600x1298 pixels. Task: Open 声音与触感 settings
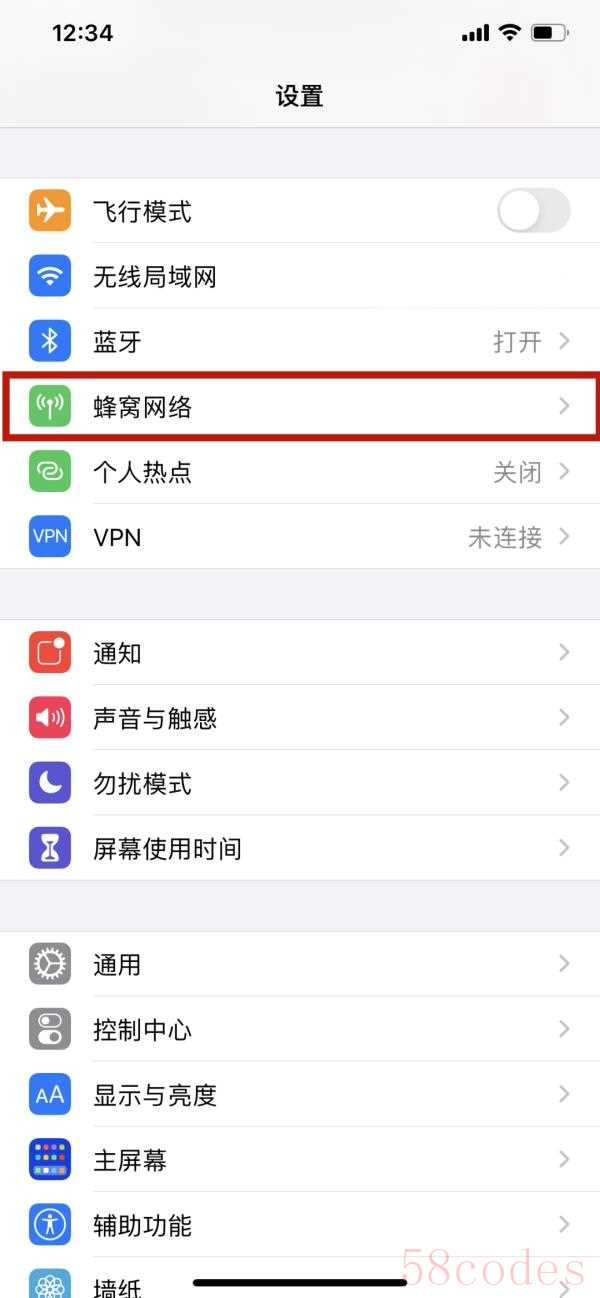click(300, 718)
